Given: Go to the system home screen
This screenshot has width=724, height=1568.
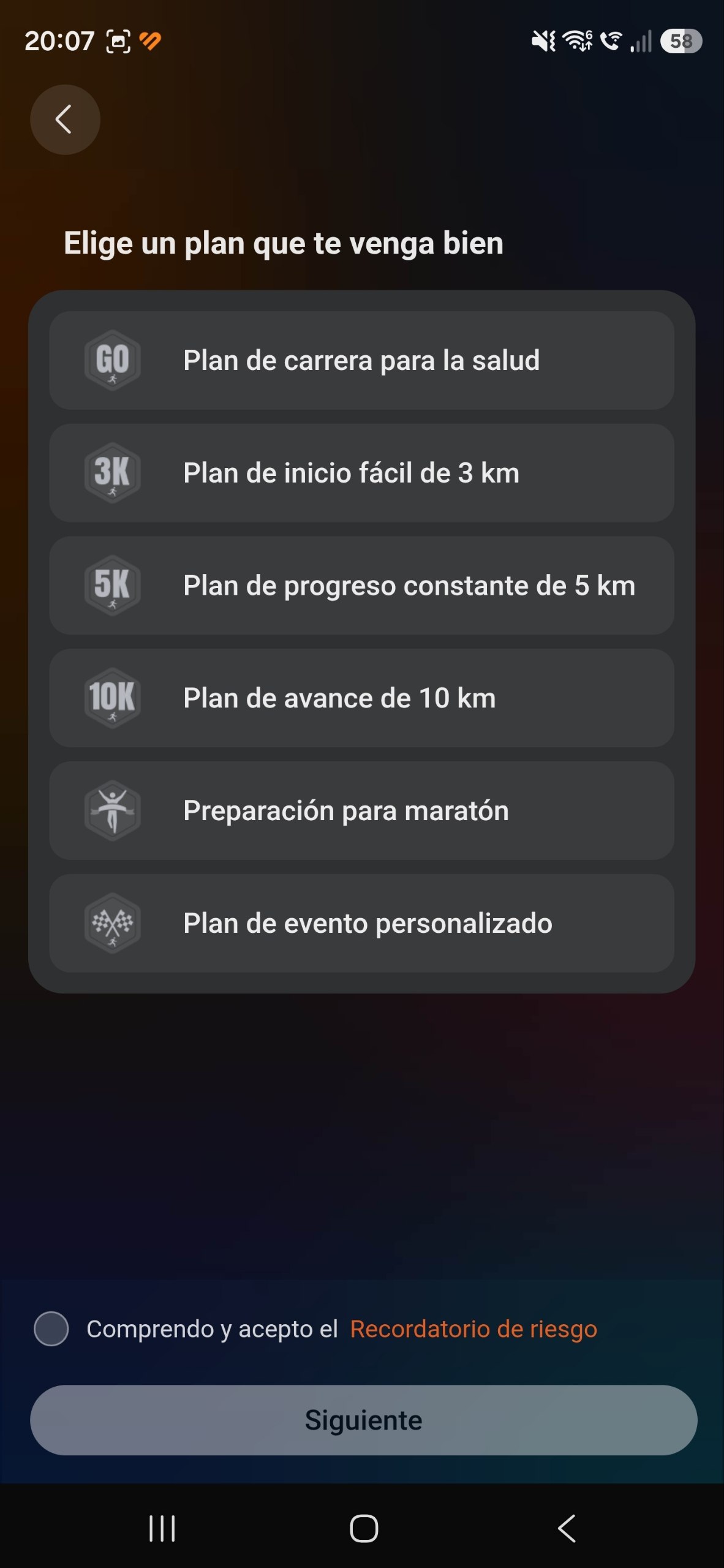Looking at the screenshot, I should 364,1528.
